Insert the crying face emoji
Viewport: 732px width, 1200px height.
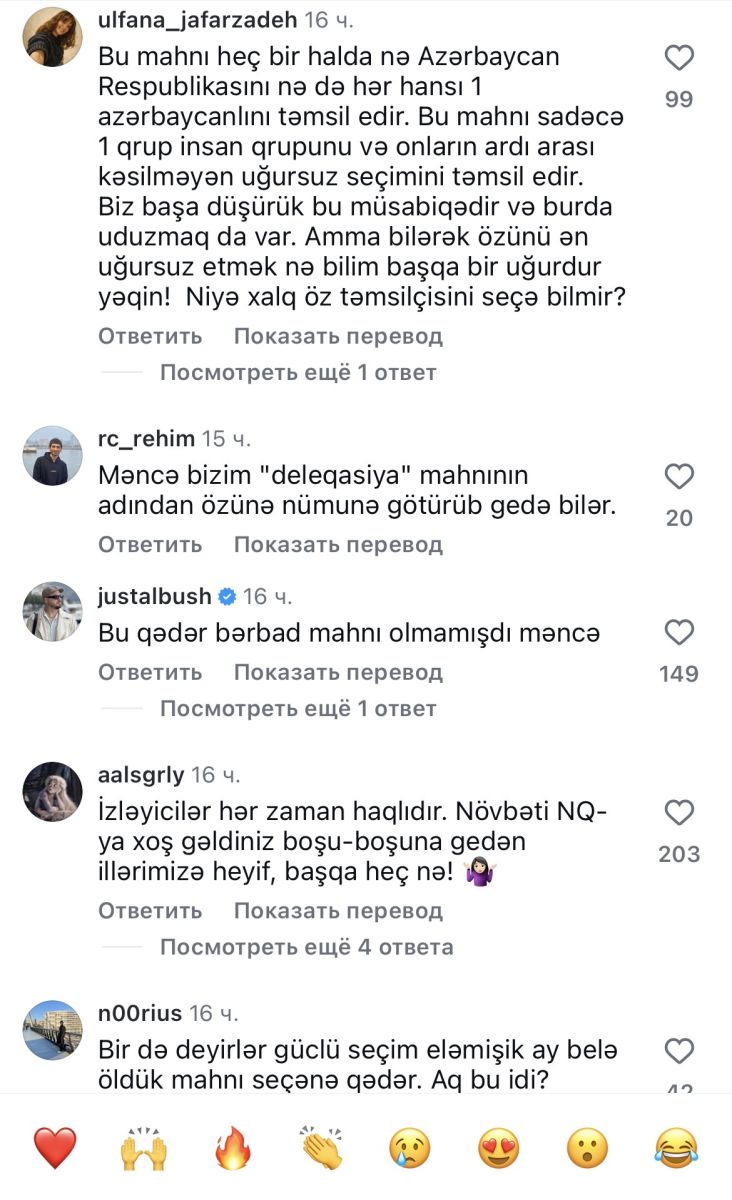click(x=410, y=1147)
